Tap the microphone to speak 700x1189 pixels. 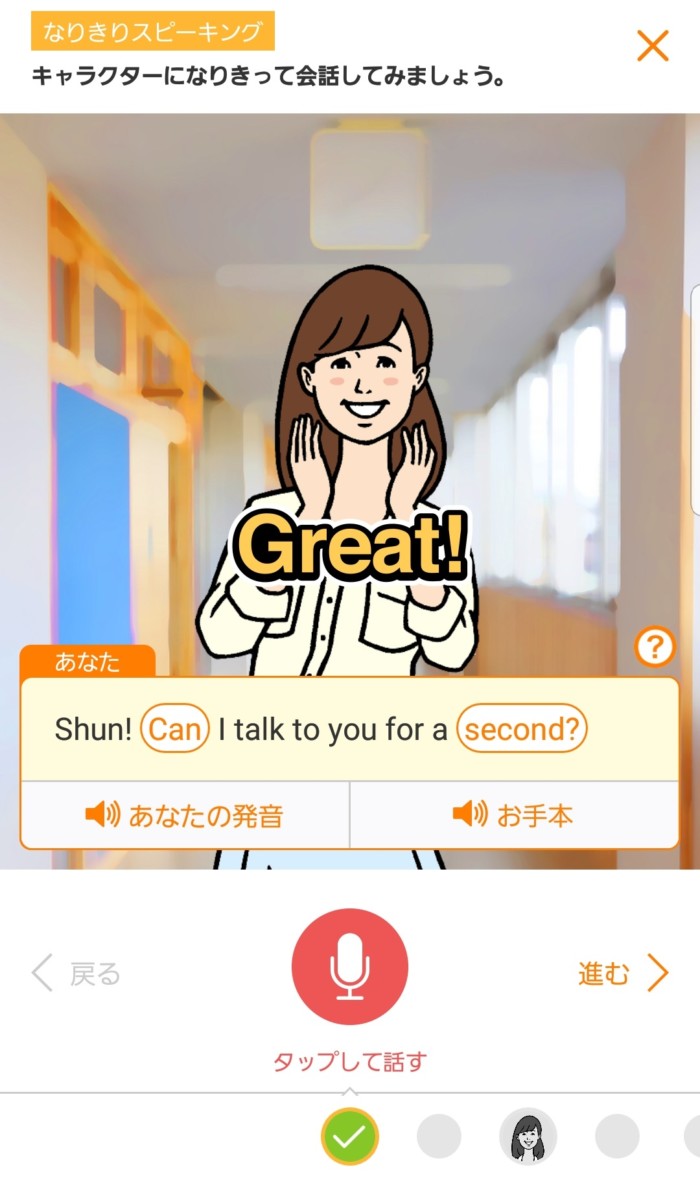click(x=349, y=966)
